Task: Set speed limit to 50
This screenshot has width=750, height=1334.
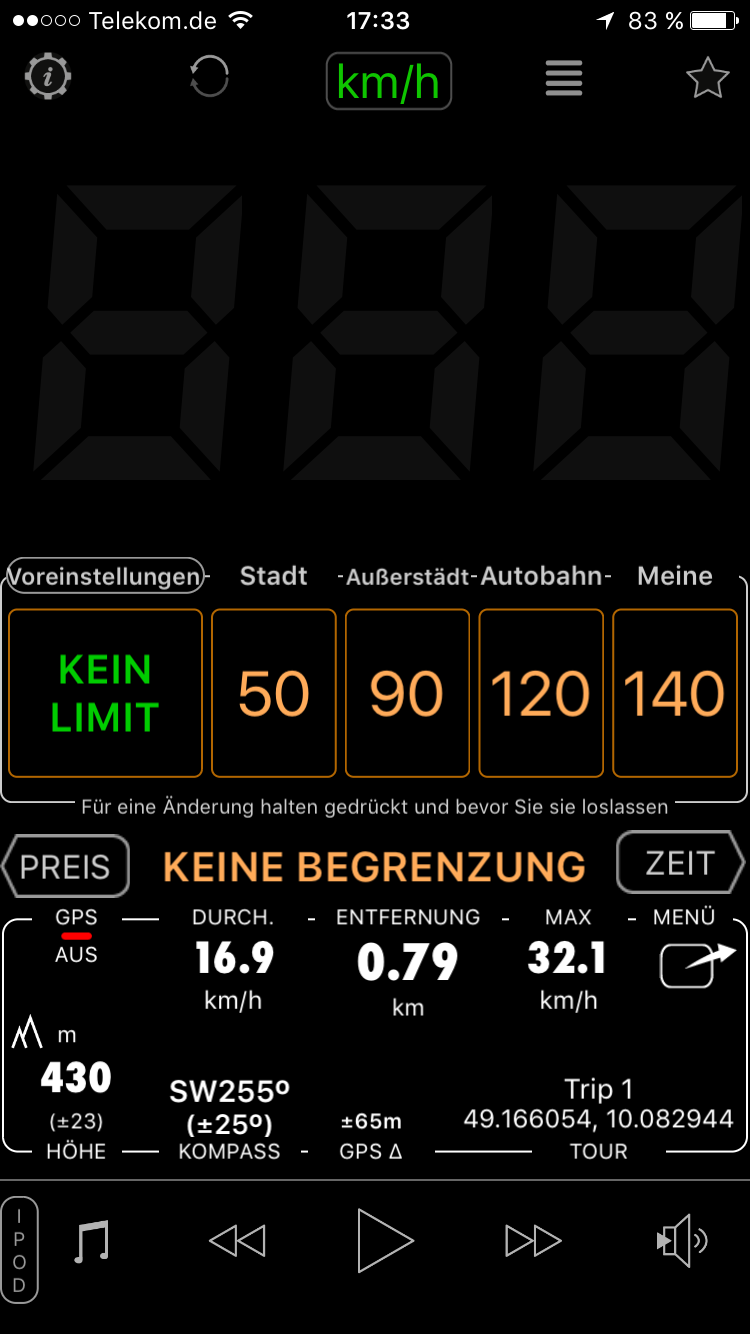Action: click(274, 693)
